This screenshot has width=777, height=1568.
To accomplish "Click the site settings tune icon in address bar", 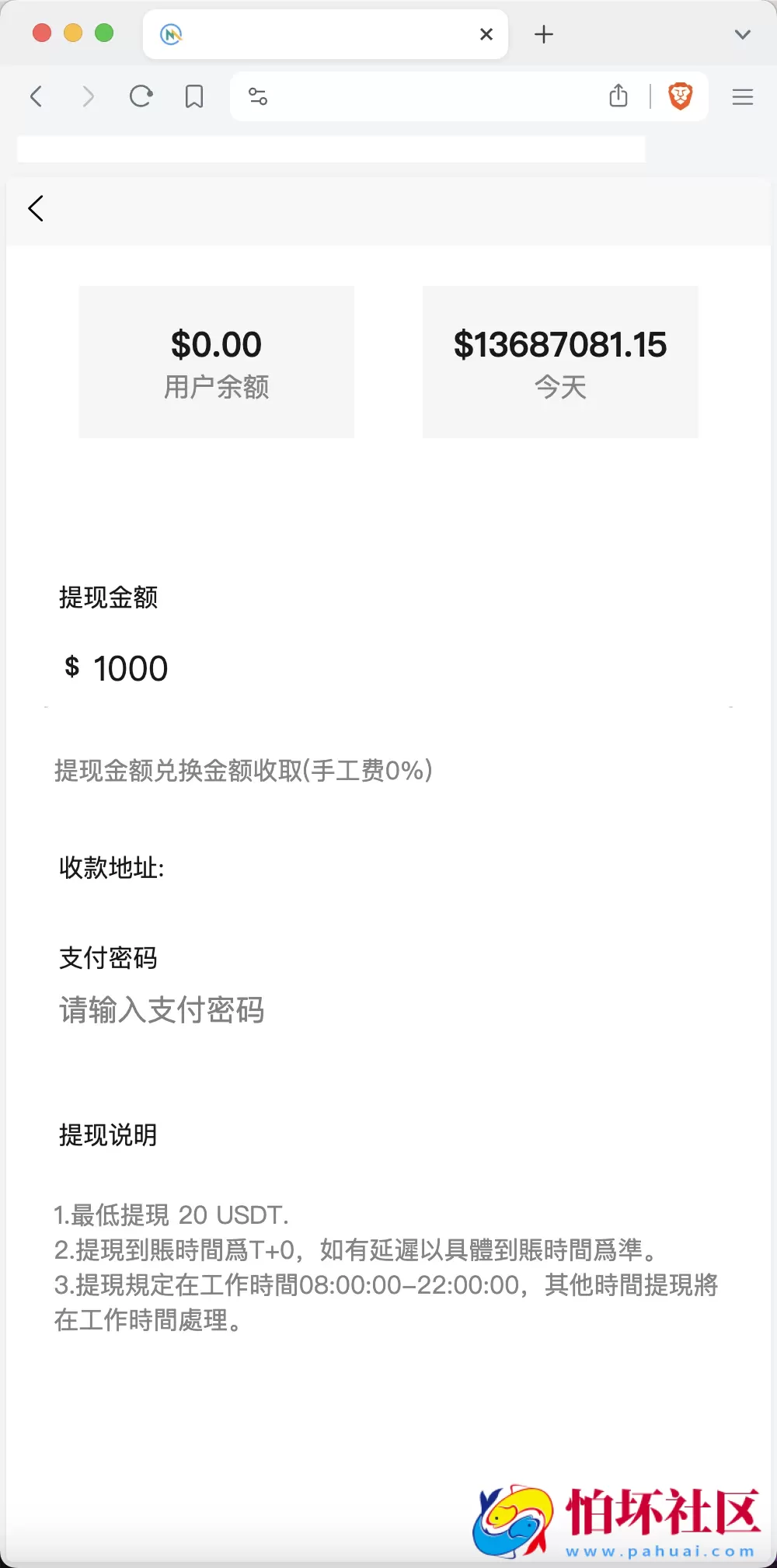I will [x=257, y=96].
